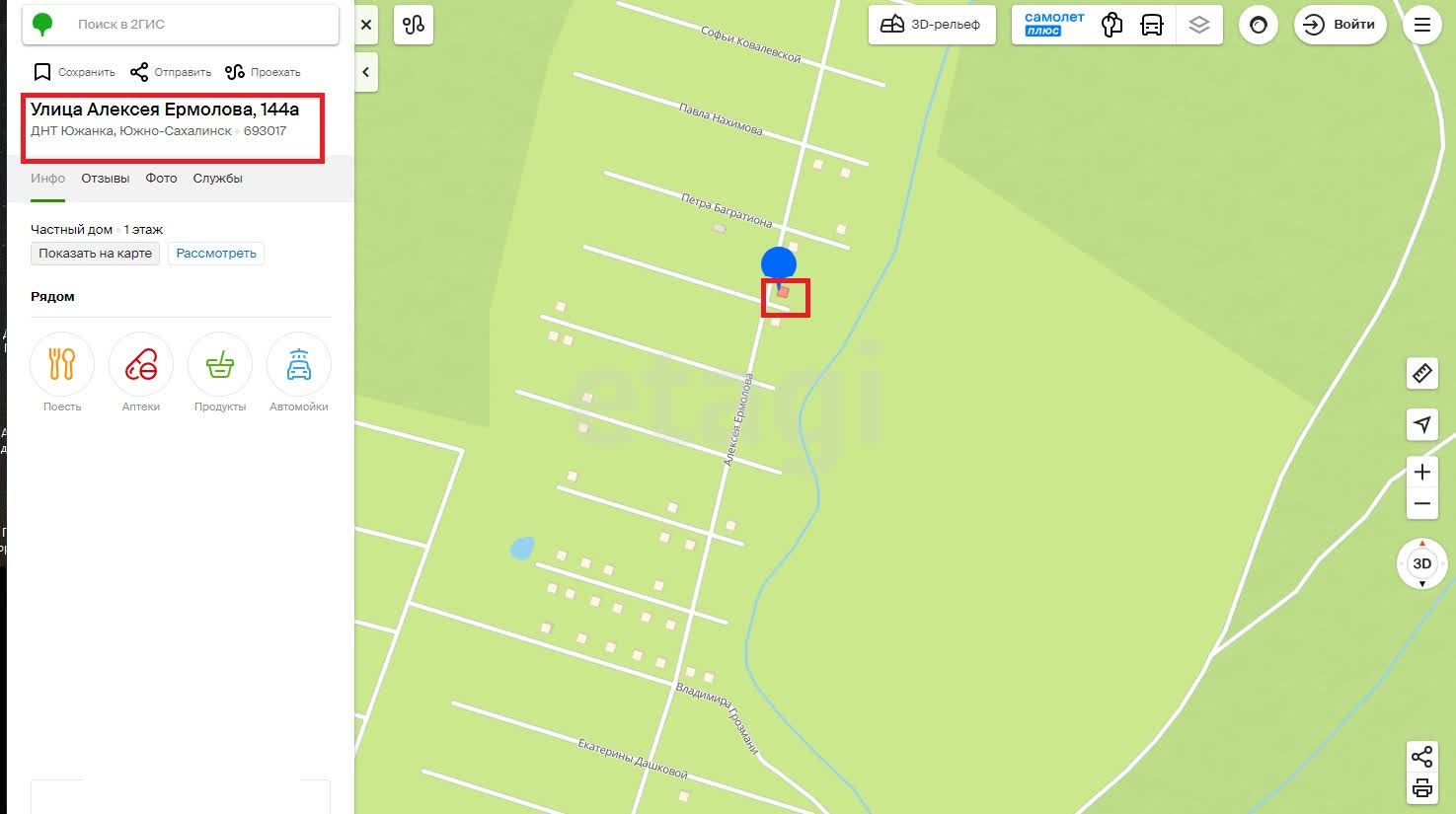Open the hamburger menu
Viewport: 1456px width, 814px height.
click(x=1421, y=25)
